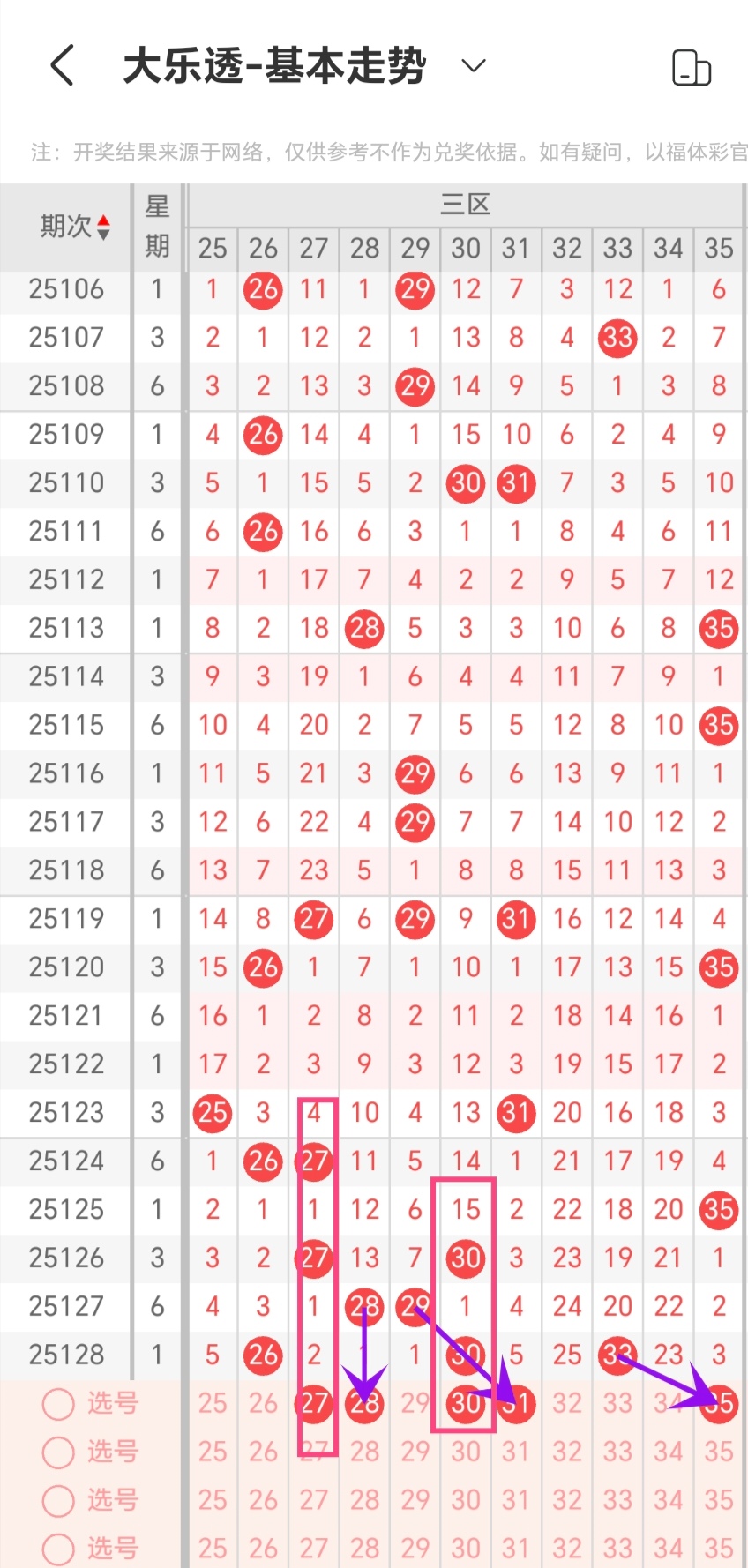Deselect highlighted 35 in the 选号 row
The height and width of the screenshot is (1568, 748).
pyautogui.click(x=719, y=1404)
